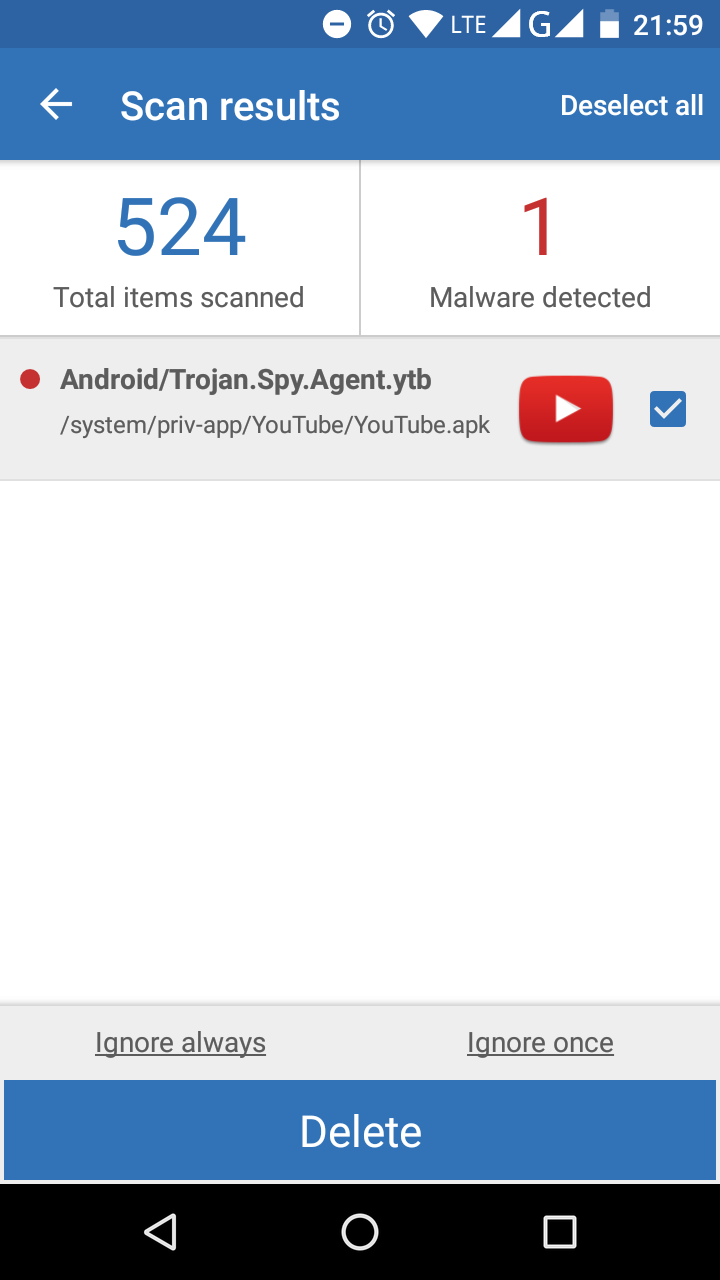Choose Ignore always for the detection
The width and height of the screenshot is (720, 1280).
[x=180, y=1043]
